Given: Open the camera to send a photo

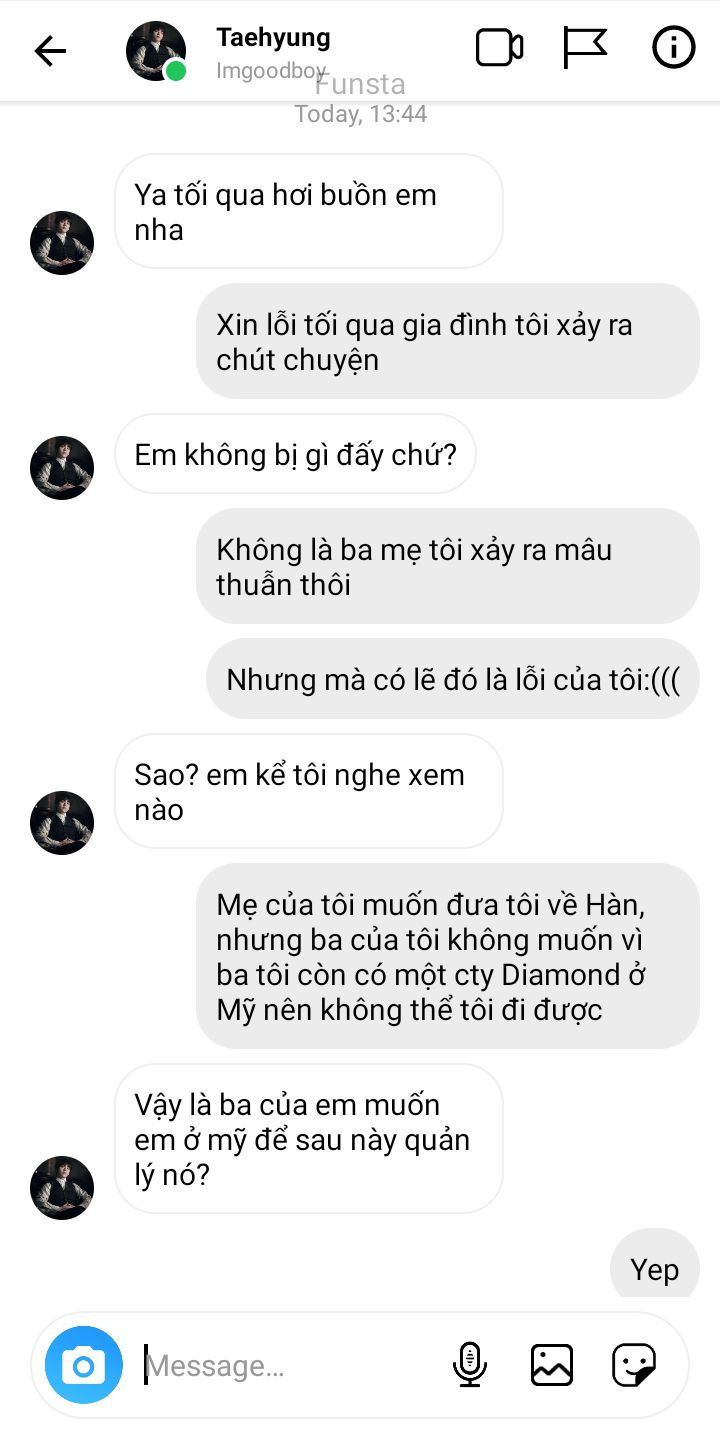Looking at the screenshot, I should tap(84, 1365).
